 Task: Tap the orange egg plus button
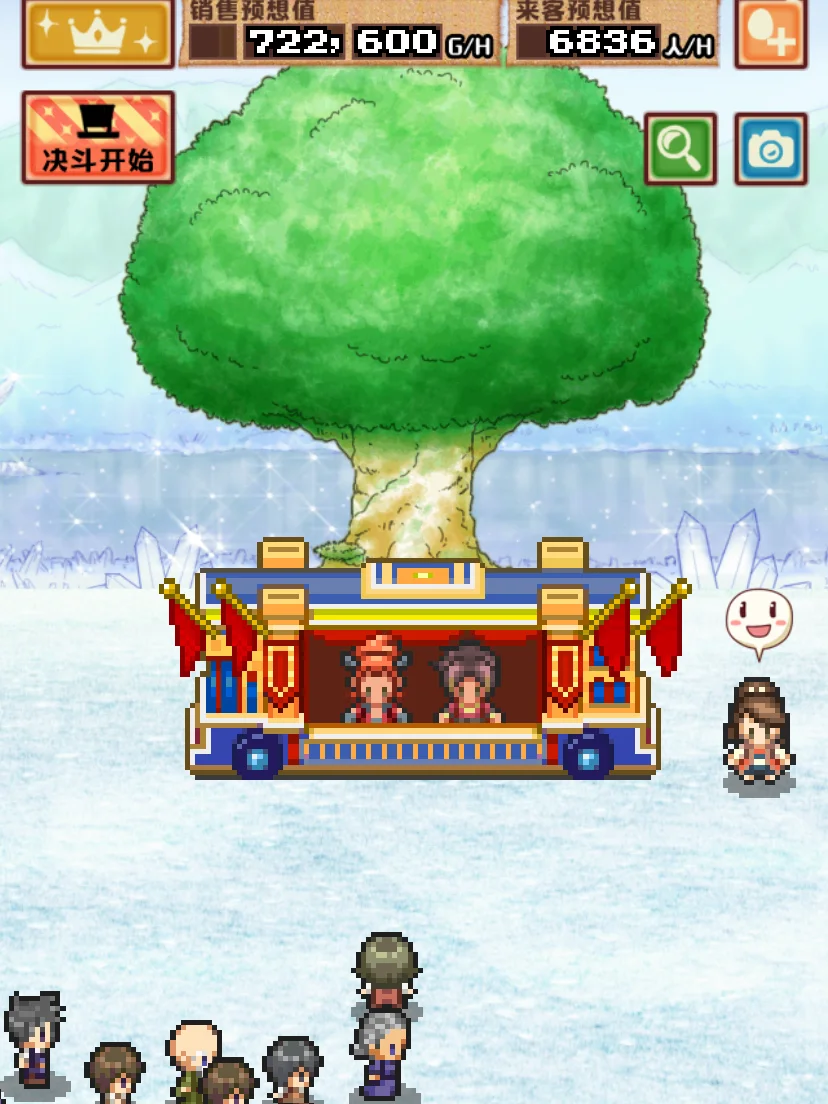point(770,33)
